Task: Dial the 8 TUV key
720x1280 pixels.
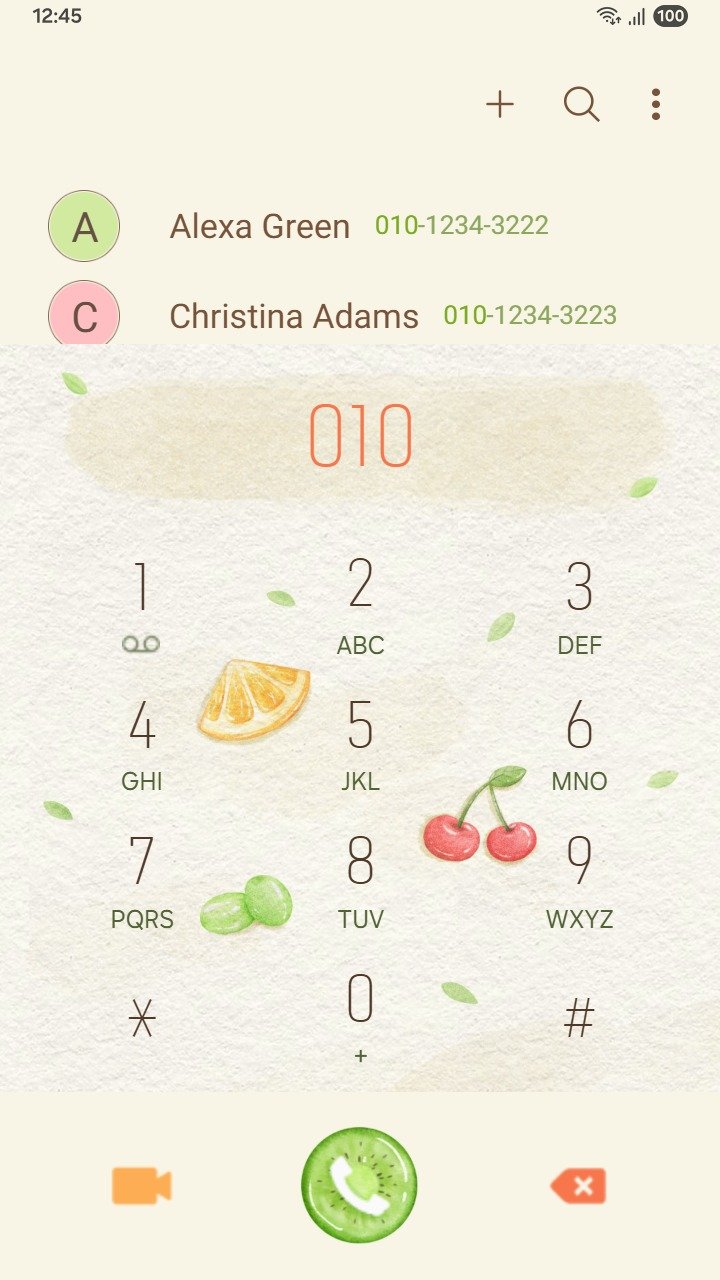Action: tap(360, 882)
